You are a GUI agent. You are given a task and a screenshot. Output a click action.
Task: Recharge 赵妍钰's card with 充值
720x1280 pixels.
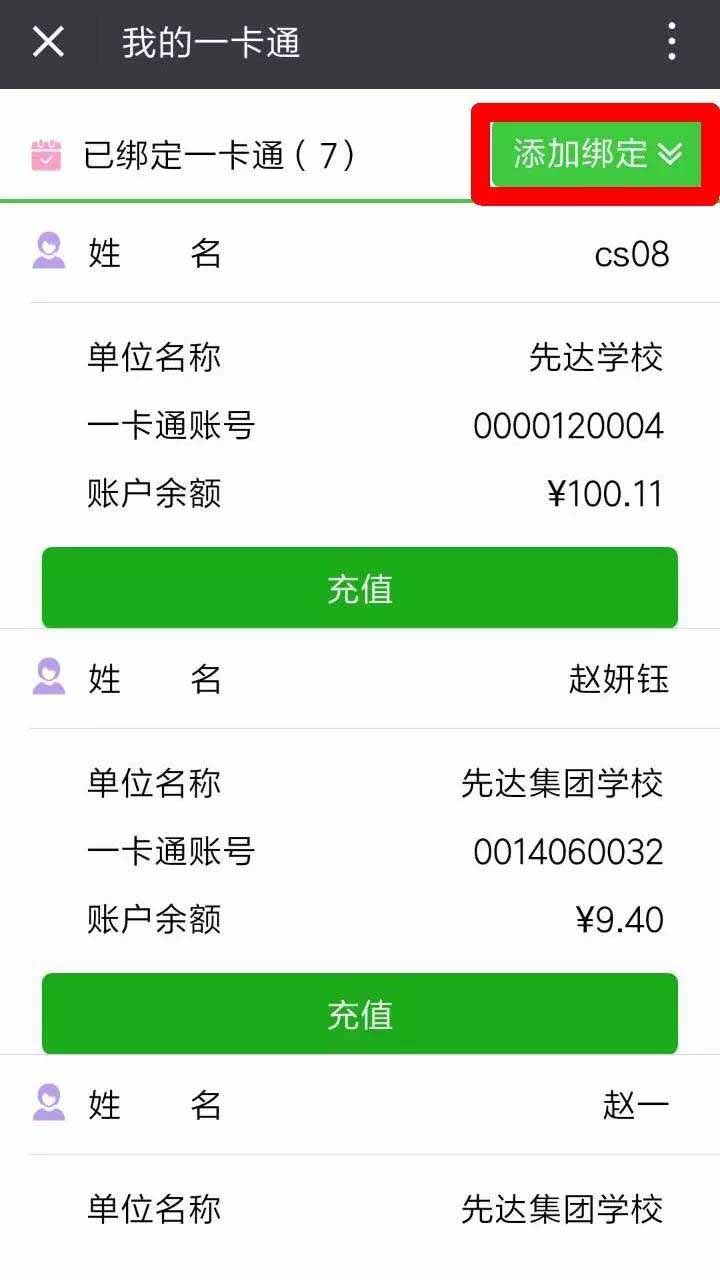(x=360, y=1014)
